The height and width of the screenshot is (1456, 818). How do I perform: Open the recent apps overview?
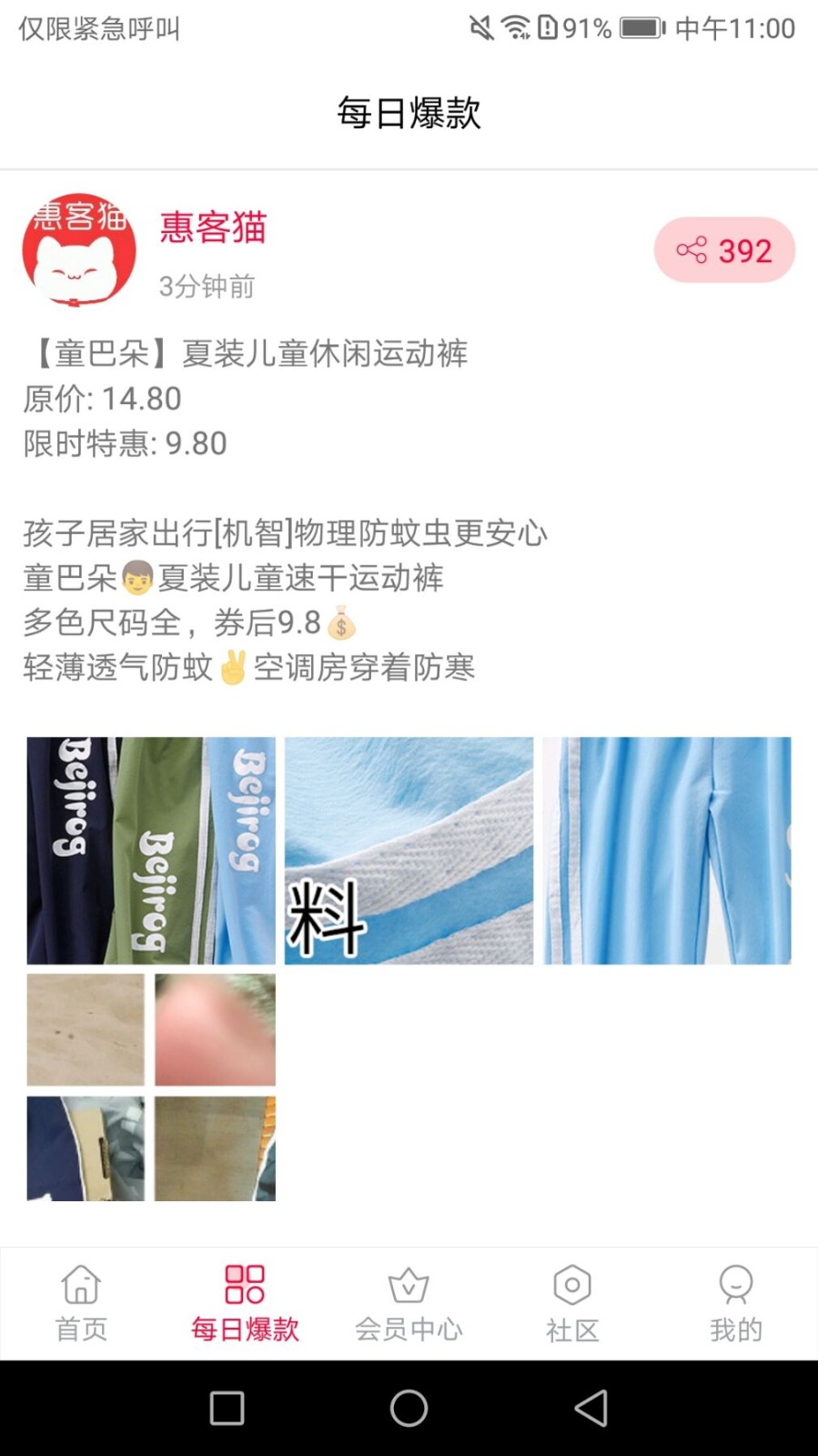pyautogui.click(x=227, y=1408)
